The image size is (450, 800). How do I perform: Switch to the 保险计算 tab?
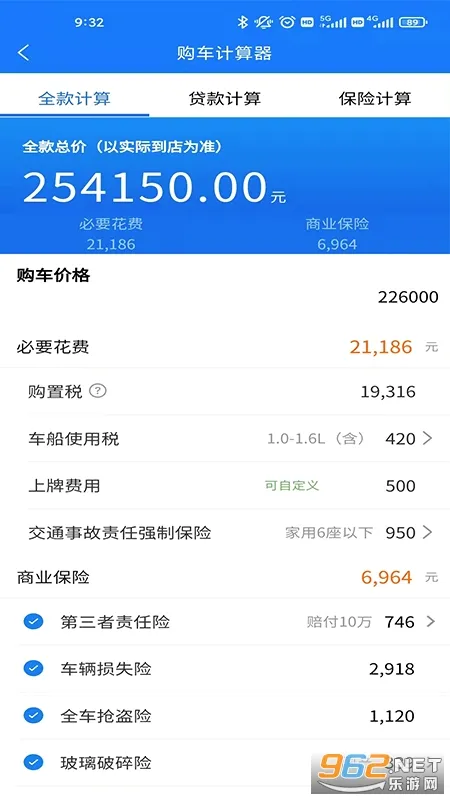click(374, 98)
